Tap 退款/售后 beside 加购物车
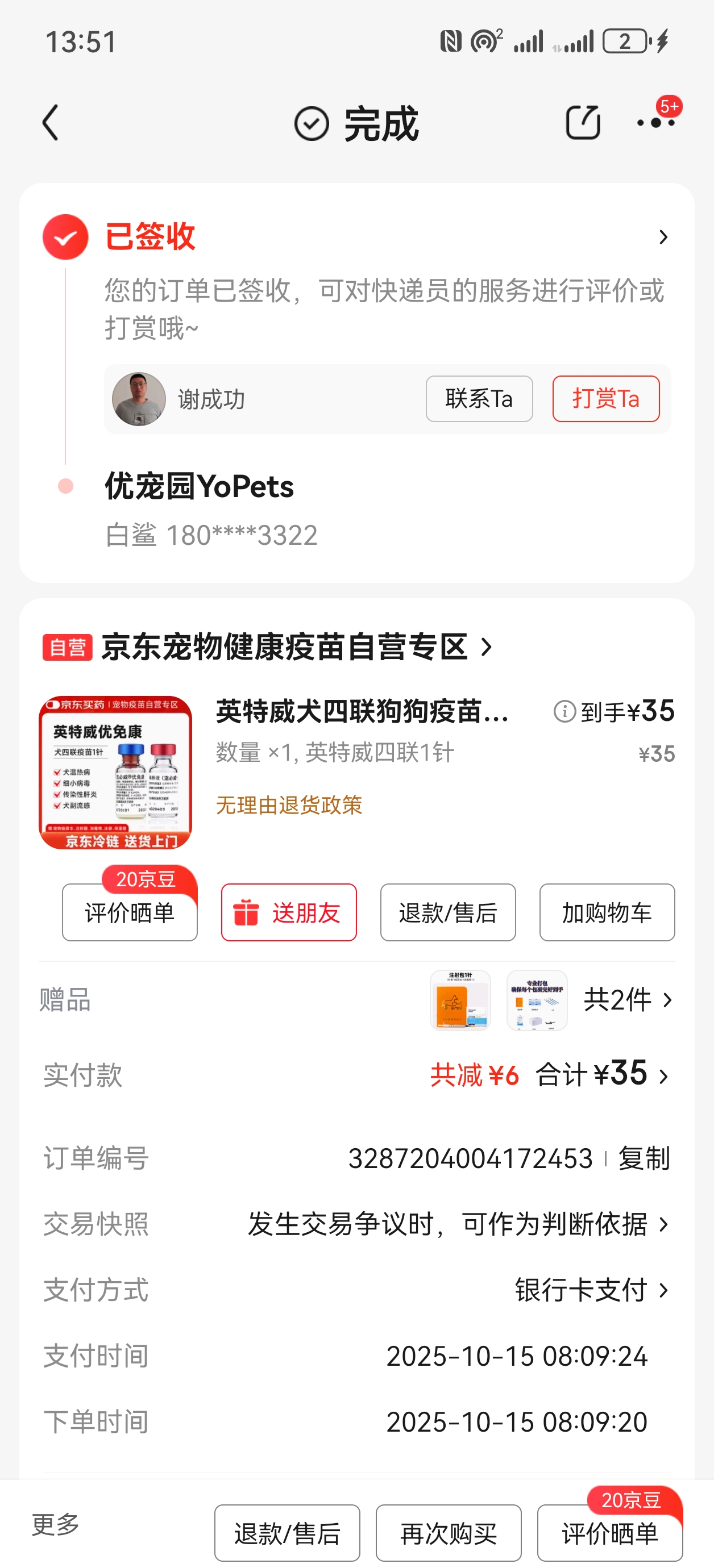The width and height of the screenshot is (714, 1568). coord(448,912)
